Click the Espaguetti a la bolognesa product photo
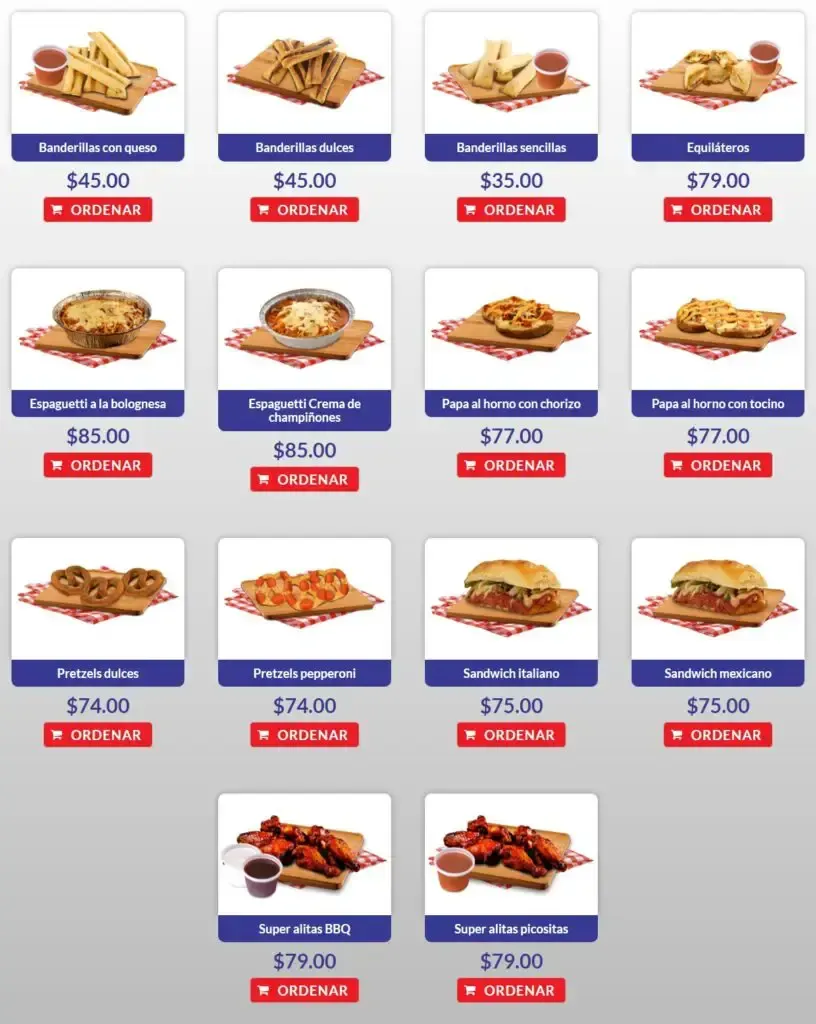This screenshot has height=1024, width=816. tap(97, 330)
